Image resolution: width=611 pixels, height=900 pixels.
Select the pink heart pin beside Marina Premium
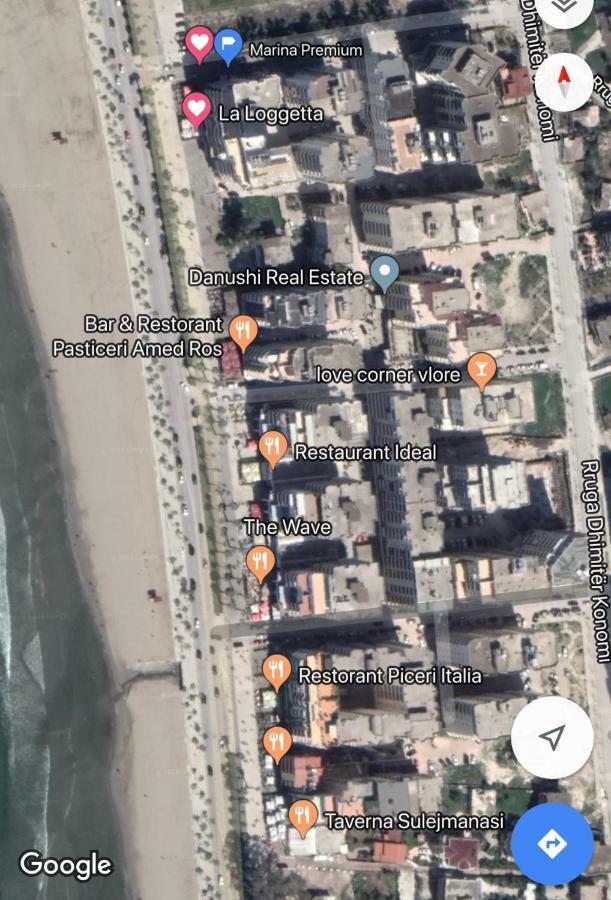(200, 43)
